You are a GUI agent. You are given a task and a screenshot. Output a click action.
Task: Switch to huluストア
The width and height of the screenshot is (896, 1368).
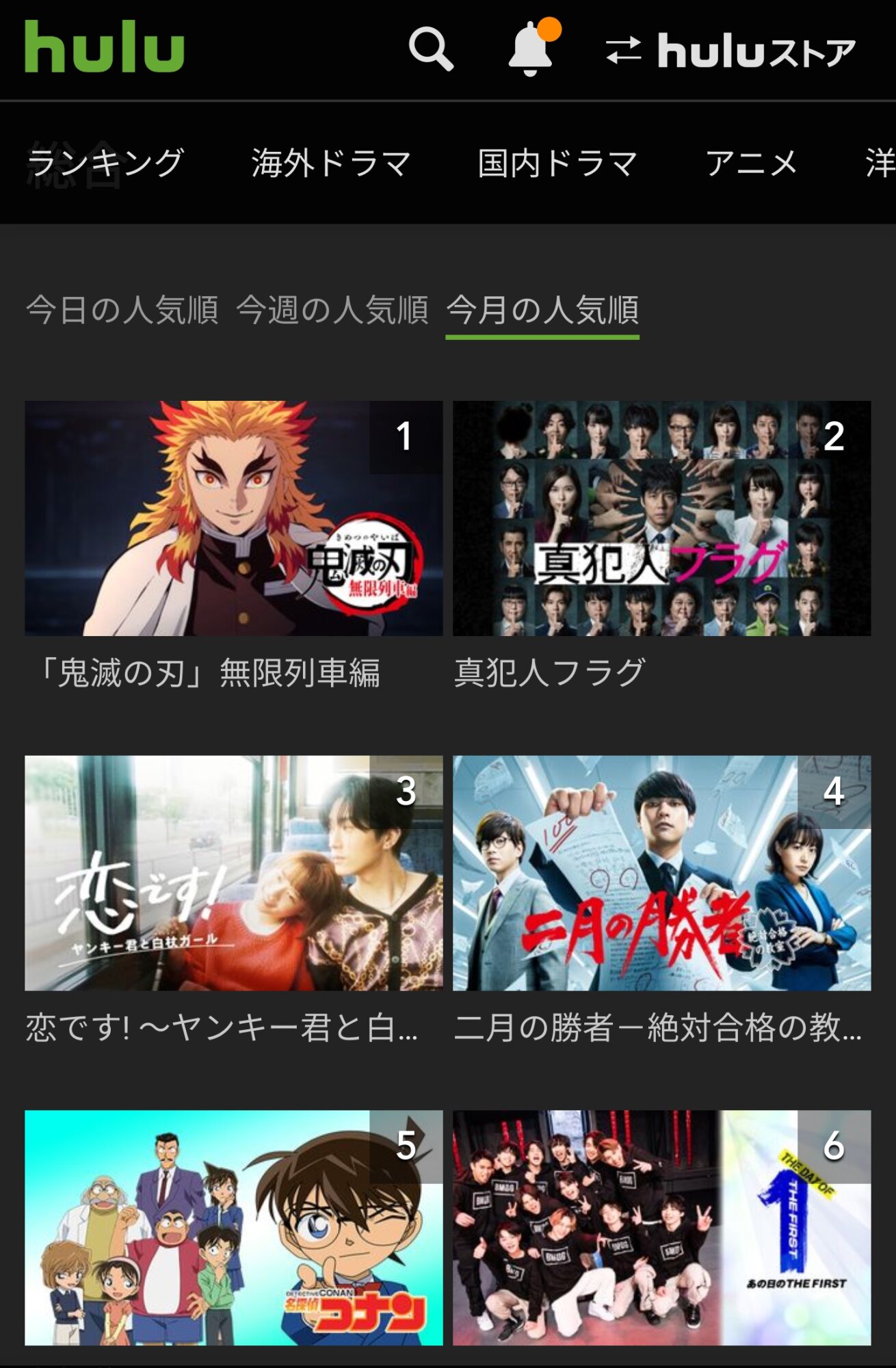coord(730,51)
